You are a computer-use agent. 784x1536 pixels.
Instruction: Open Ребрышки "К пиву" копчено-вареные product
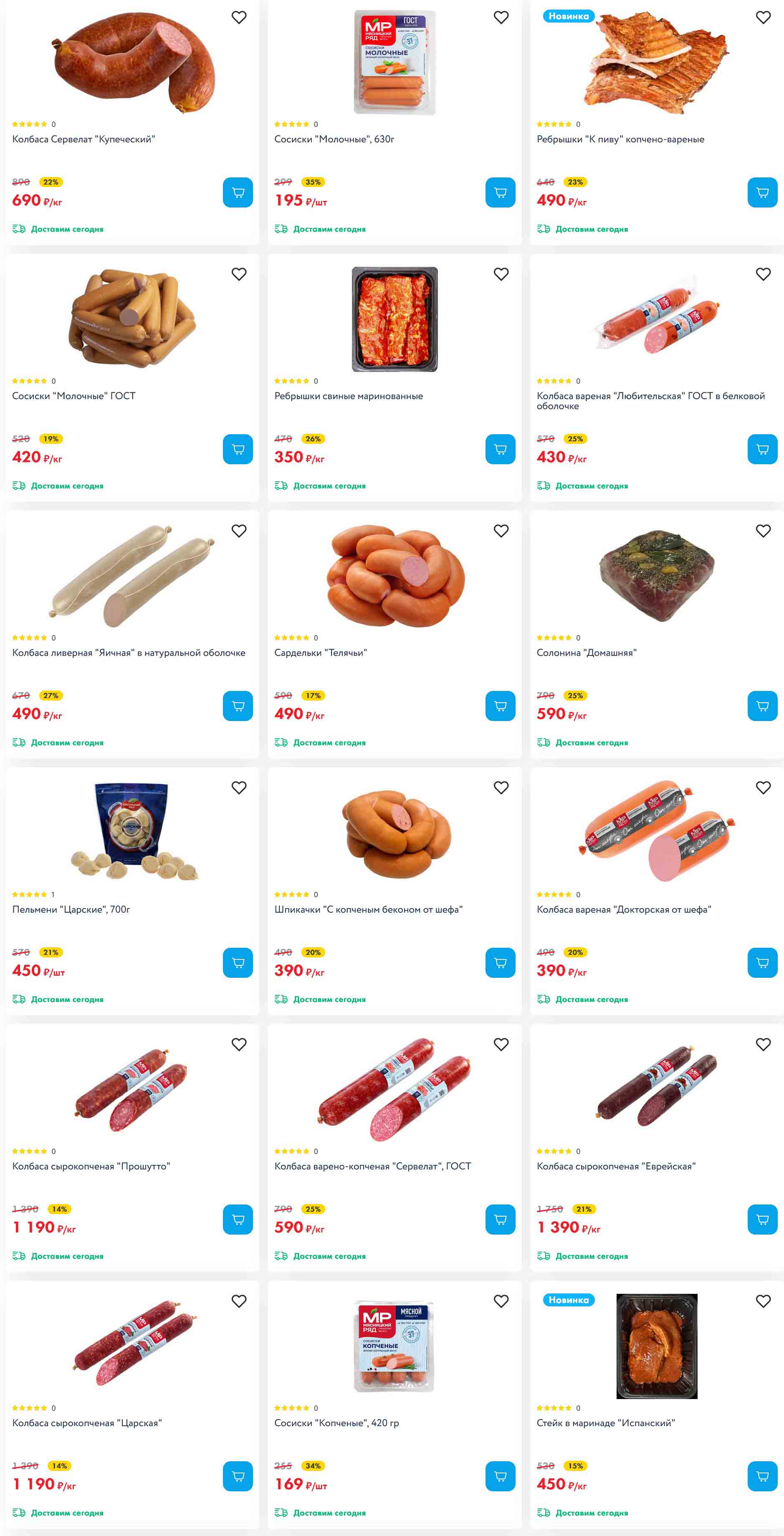pos(620,139)
